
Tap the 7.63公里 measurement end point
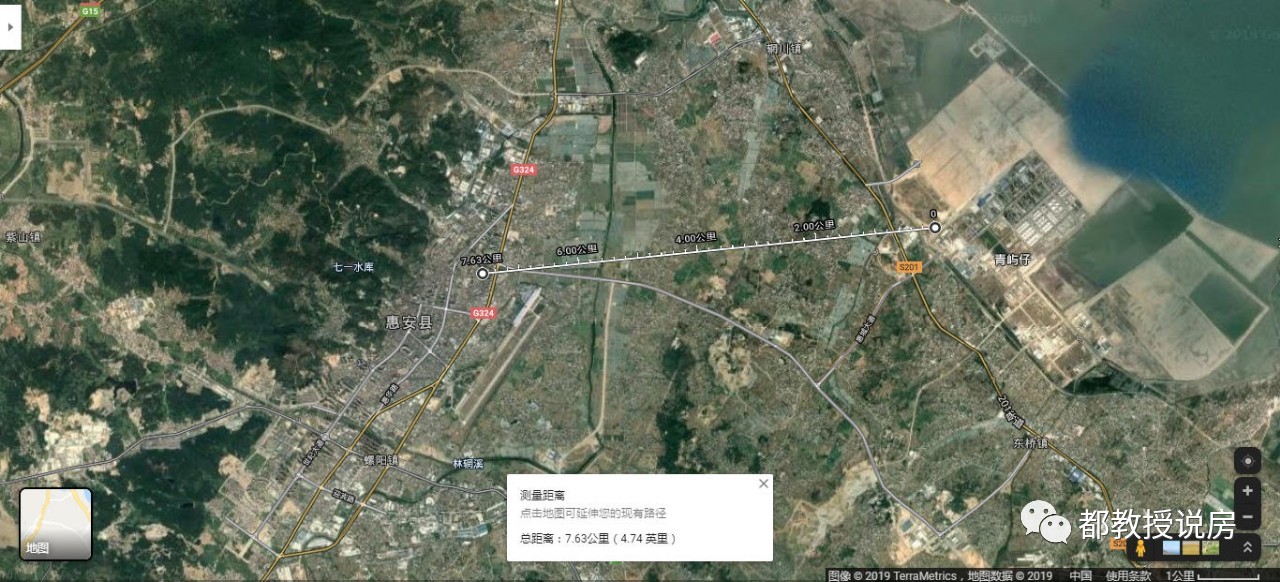[482, 273]
